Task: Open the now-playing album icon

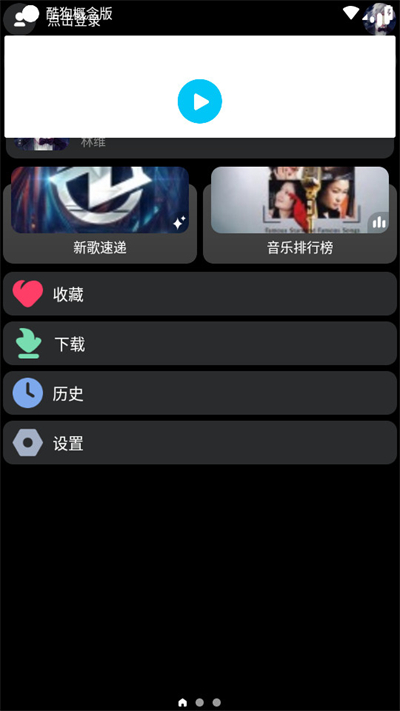Action: click(x=380, y=18)
